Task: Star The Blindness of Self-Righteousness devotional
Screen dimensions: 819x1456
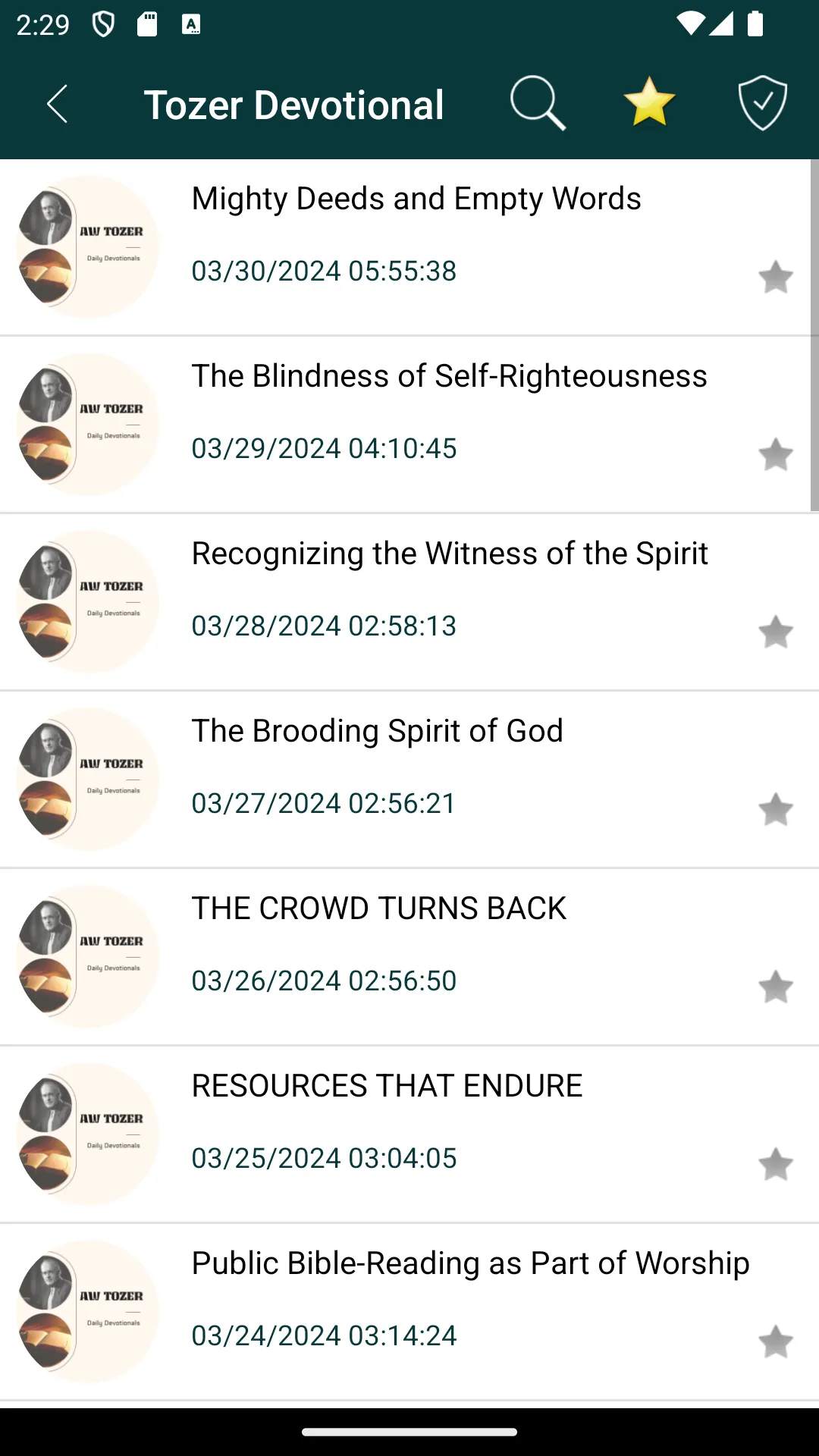Action: tap(776, 455)
